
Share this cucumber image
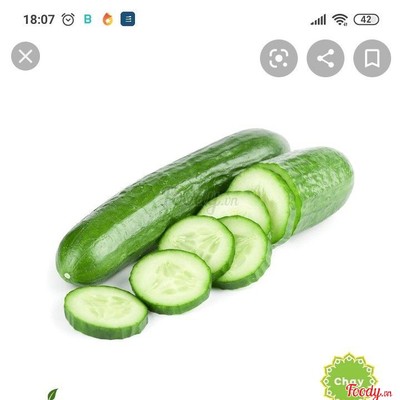325,58
